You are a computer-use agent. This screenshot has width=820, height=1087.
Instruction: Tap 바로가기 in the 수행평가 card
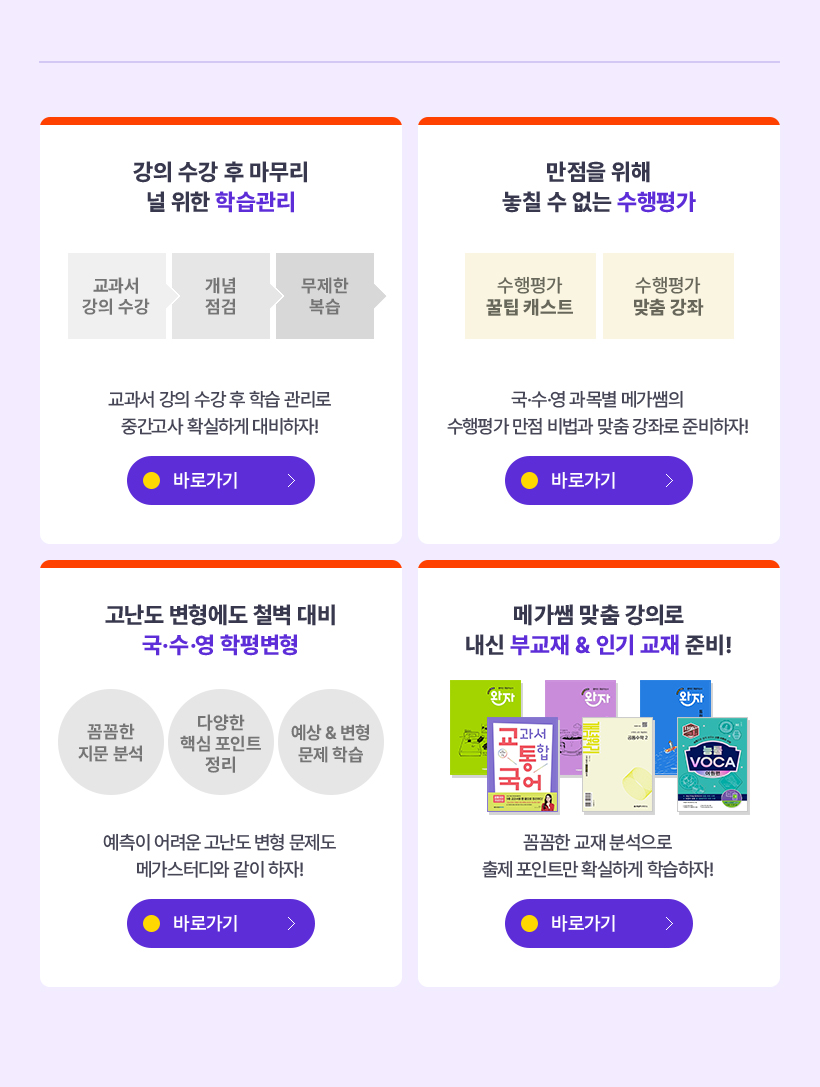598,481
